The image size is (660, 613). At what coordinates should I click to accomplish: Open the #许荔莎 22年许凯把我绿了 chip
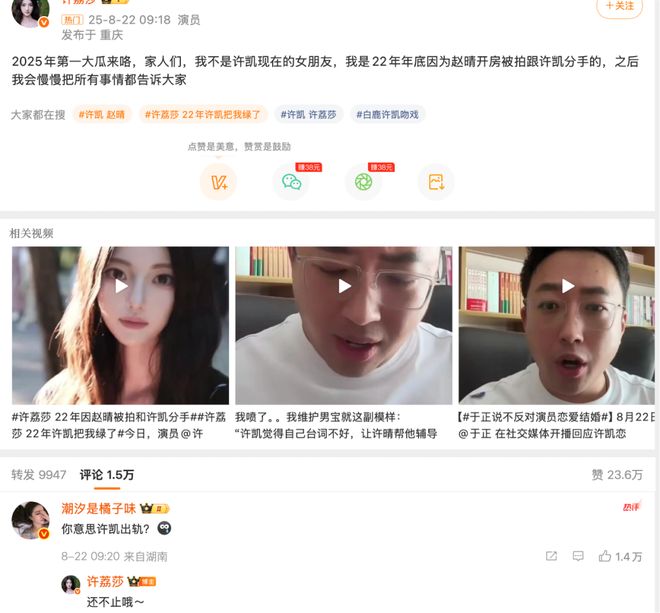pyautogui.click(x=203, y=114)
